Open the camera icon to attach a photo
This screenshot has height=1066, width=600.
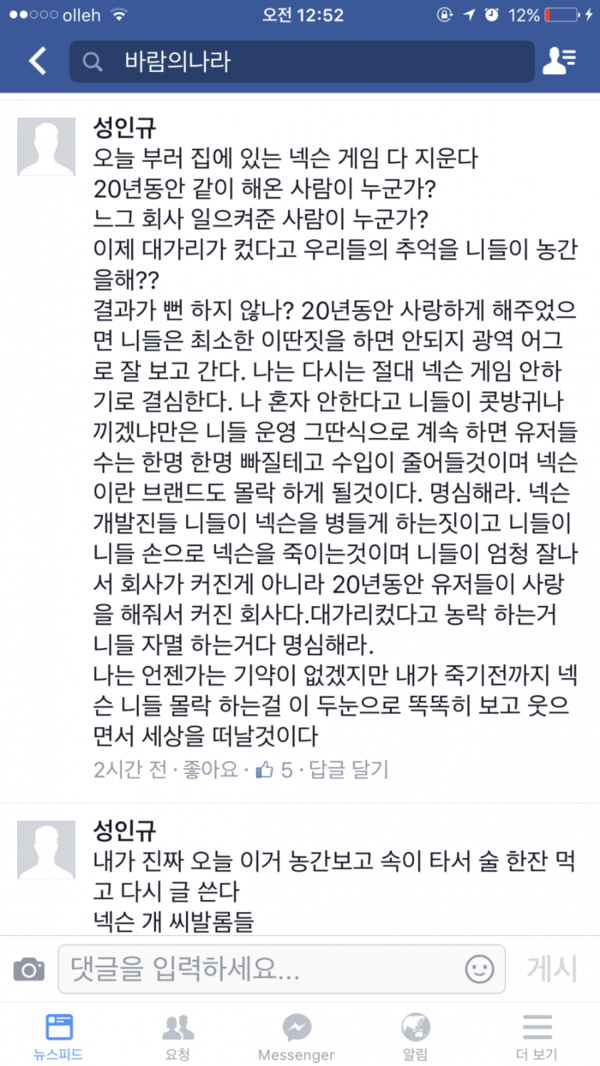click(29, 968)
